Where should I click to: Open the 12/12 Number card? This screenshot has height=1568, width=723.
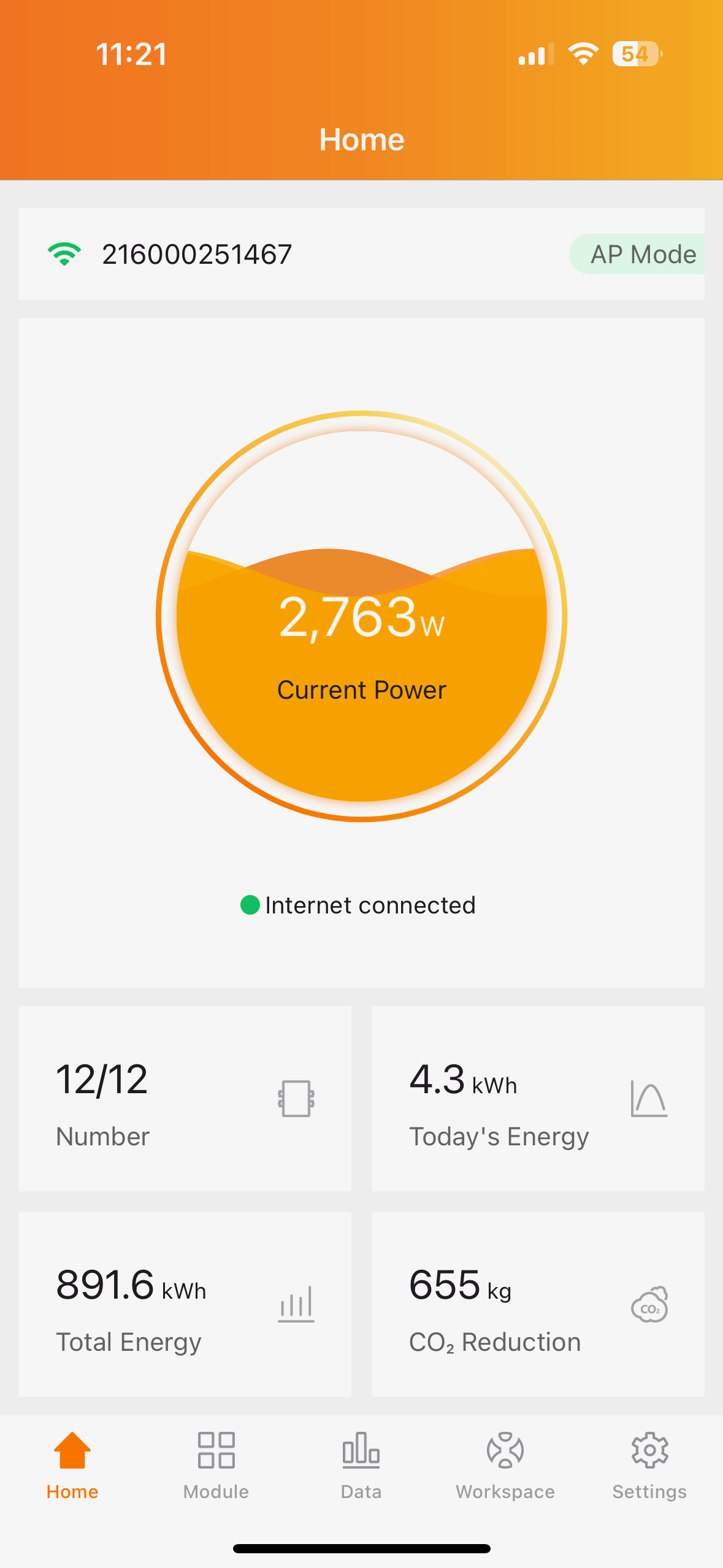point(185,1098)
